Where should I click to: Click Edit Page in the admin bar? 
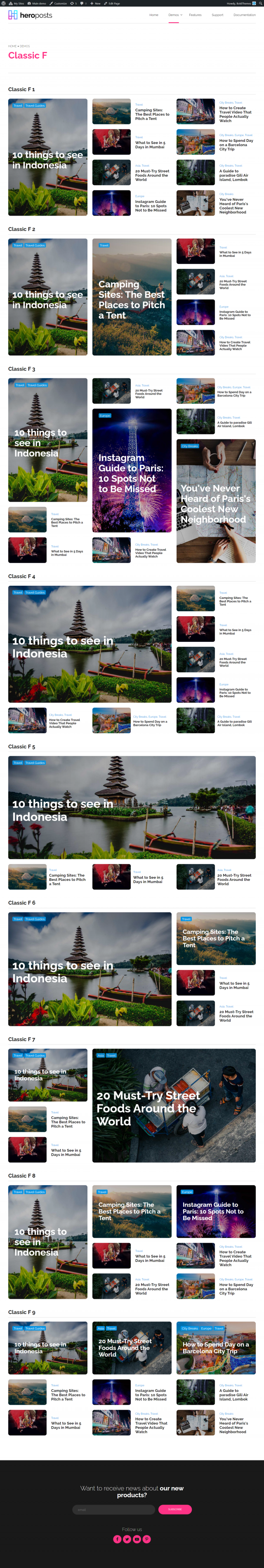click(x=113, y=3)
